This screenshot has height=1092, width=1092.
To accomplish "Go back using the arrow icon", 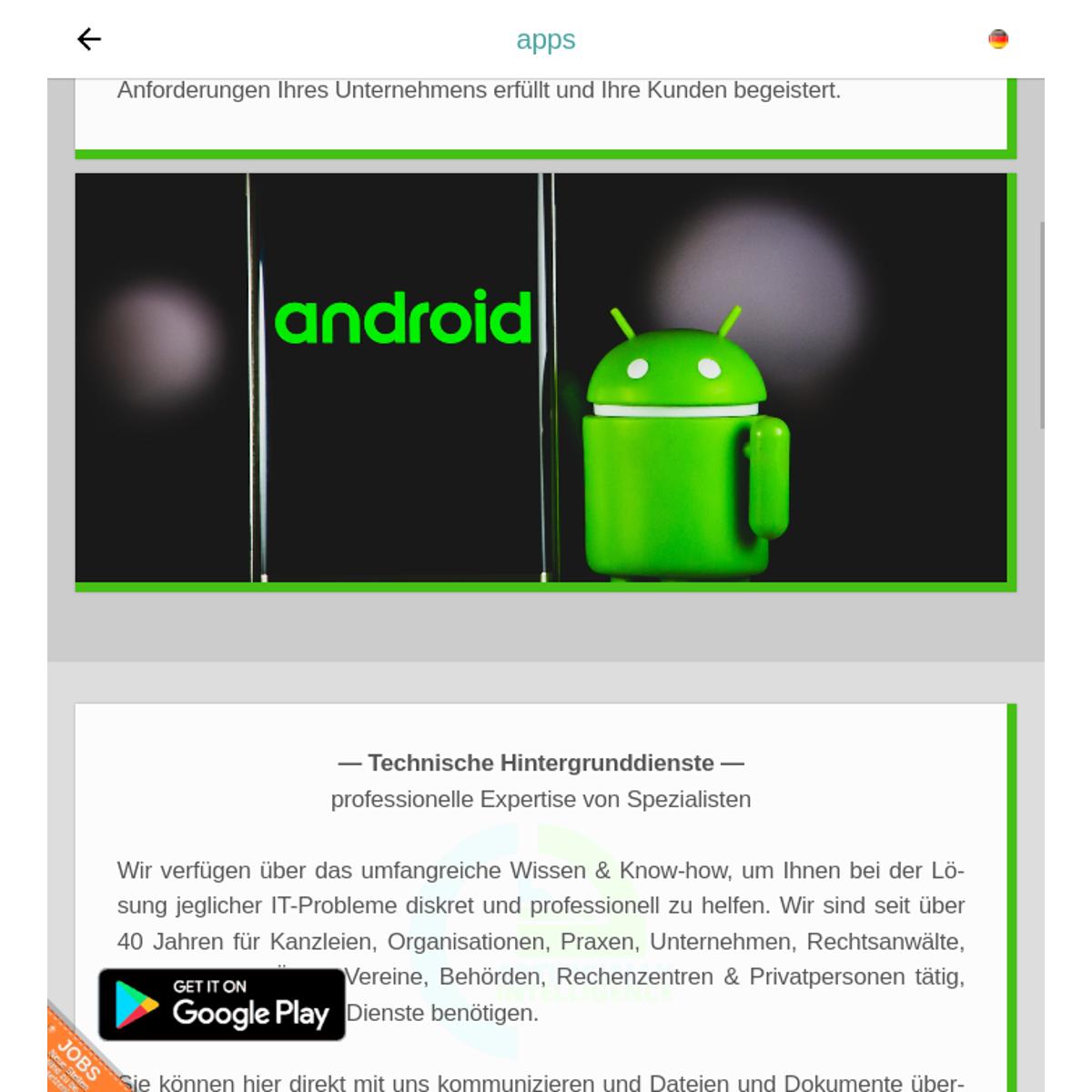I will tap(89, 39).
